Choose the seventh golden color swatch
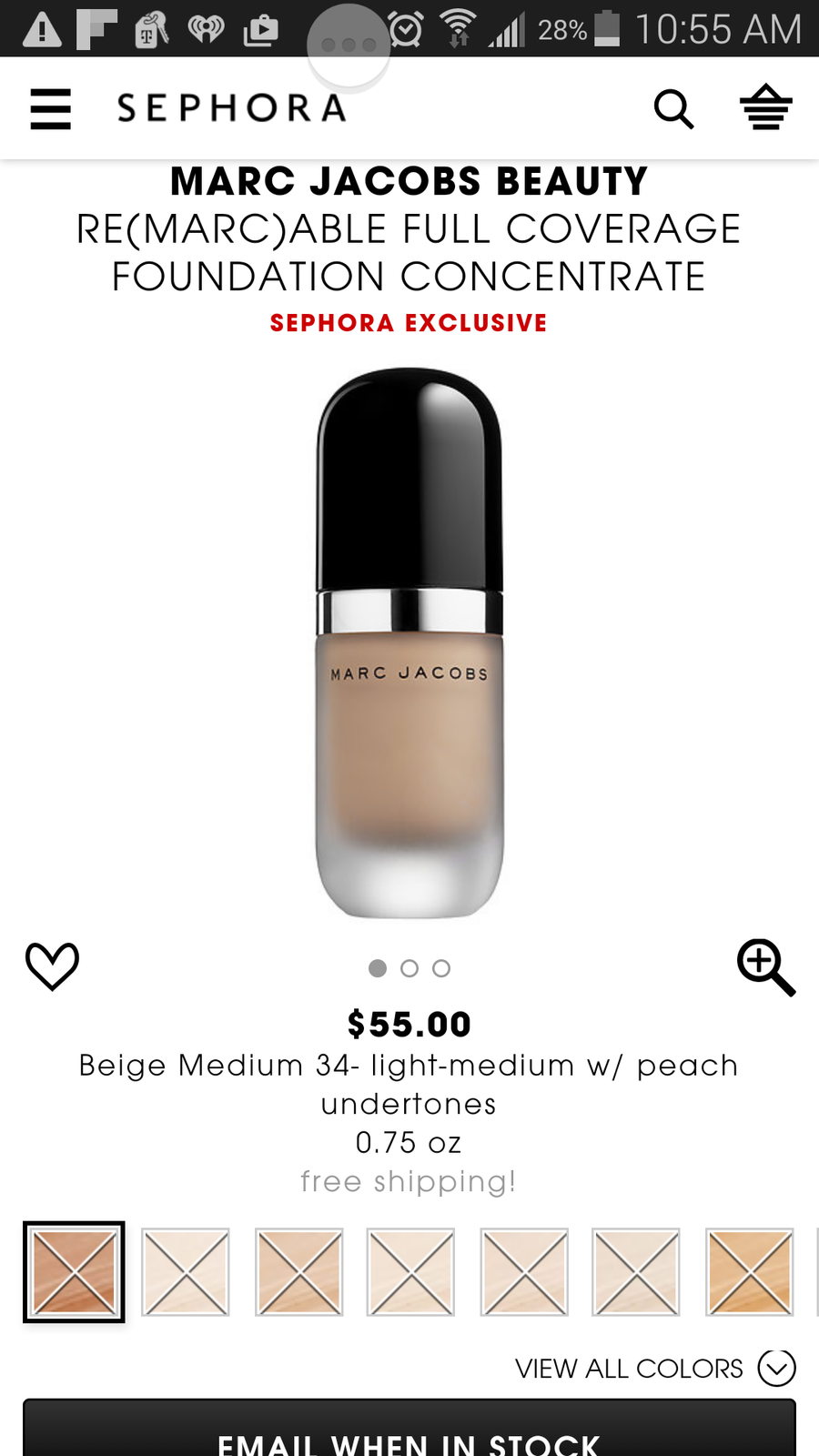819x1456 pixels. (x=749, y=1271)
